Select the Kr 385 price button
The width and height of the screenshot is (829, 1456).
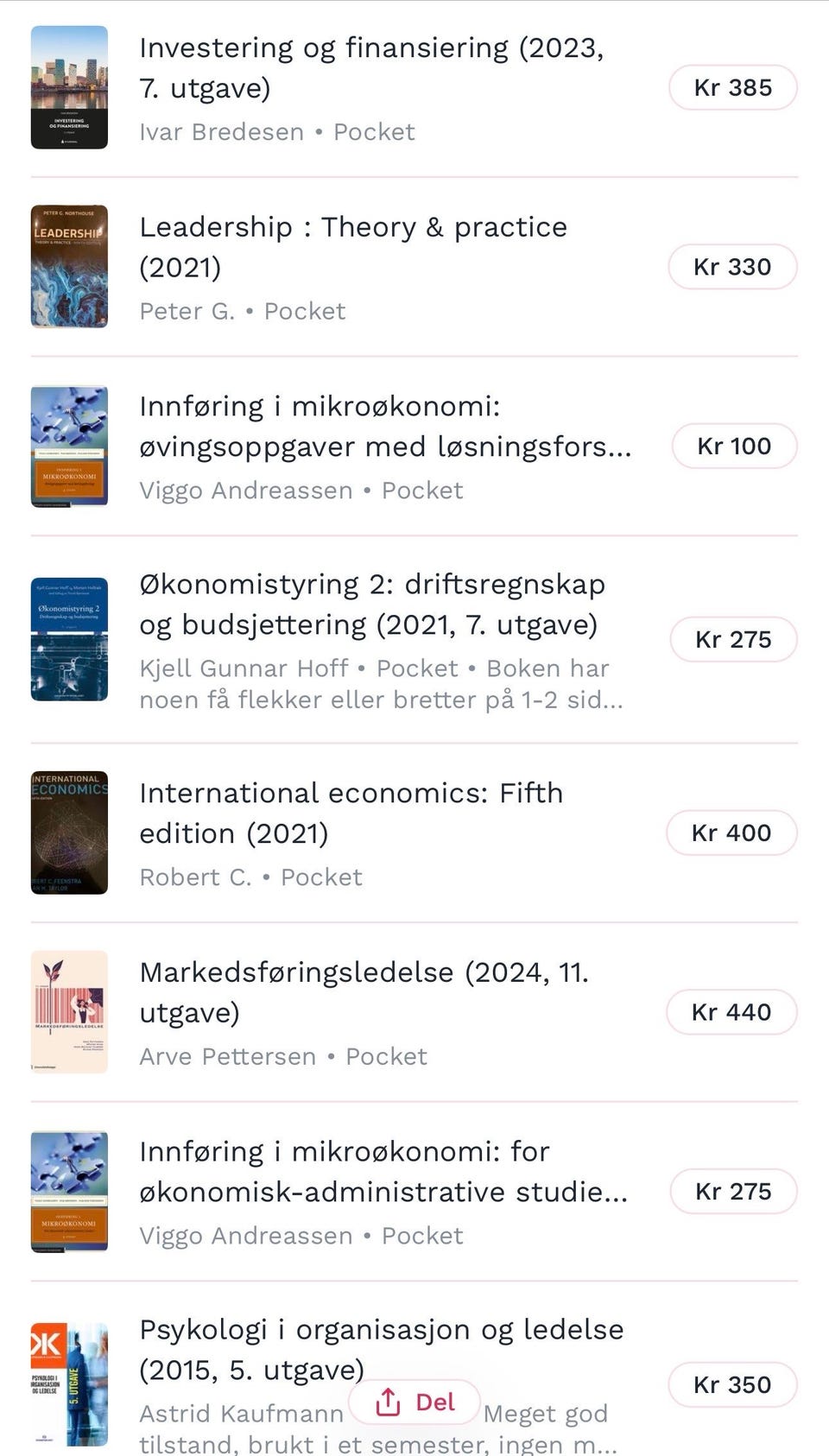point(732,87)
